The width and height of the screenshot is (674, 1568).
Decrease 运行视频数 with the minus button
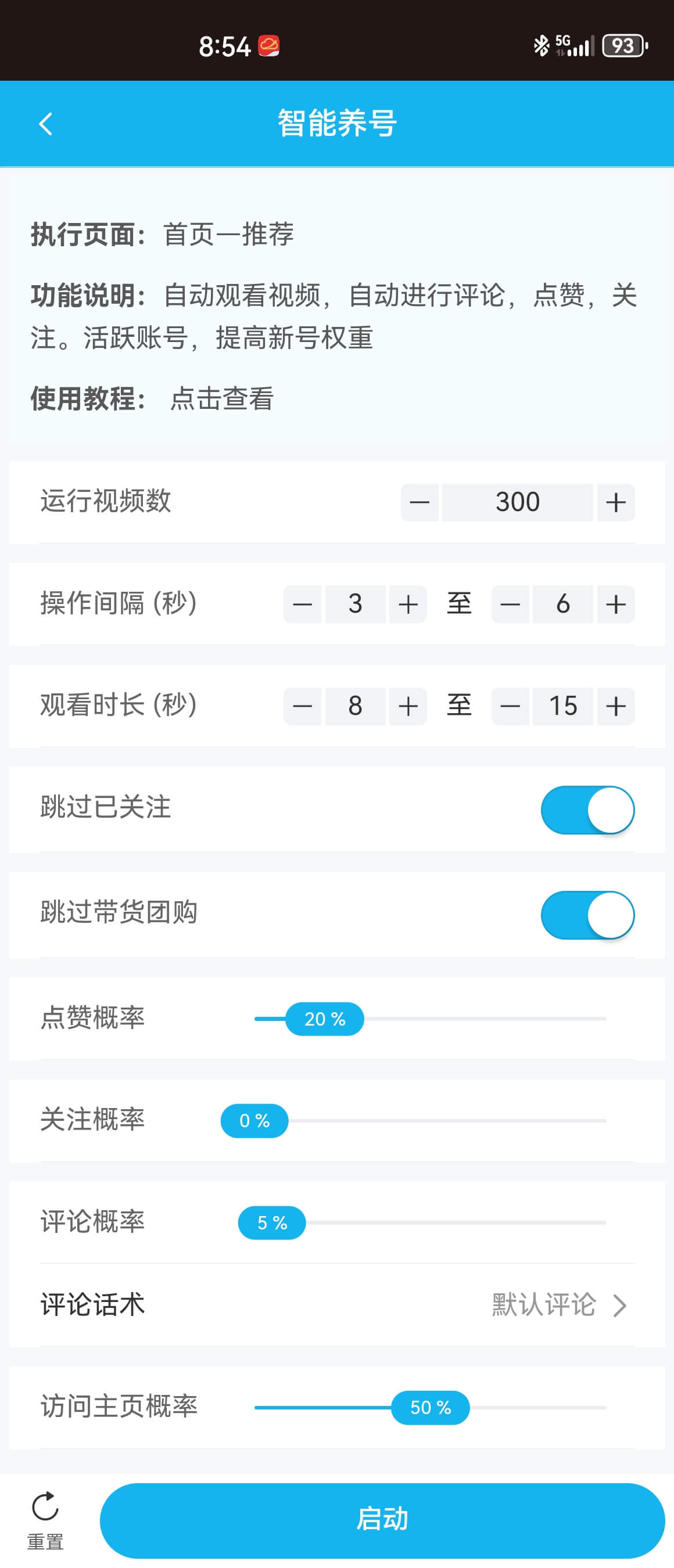[420, 501]
